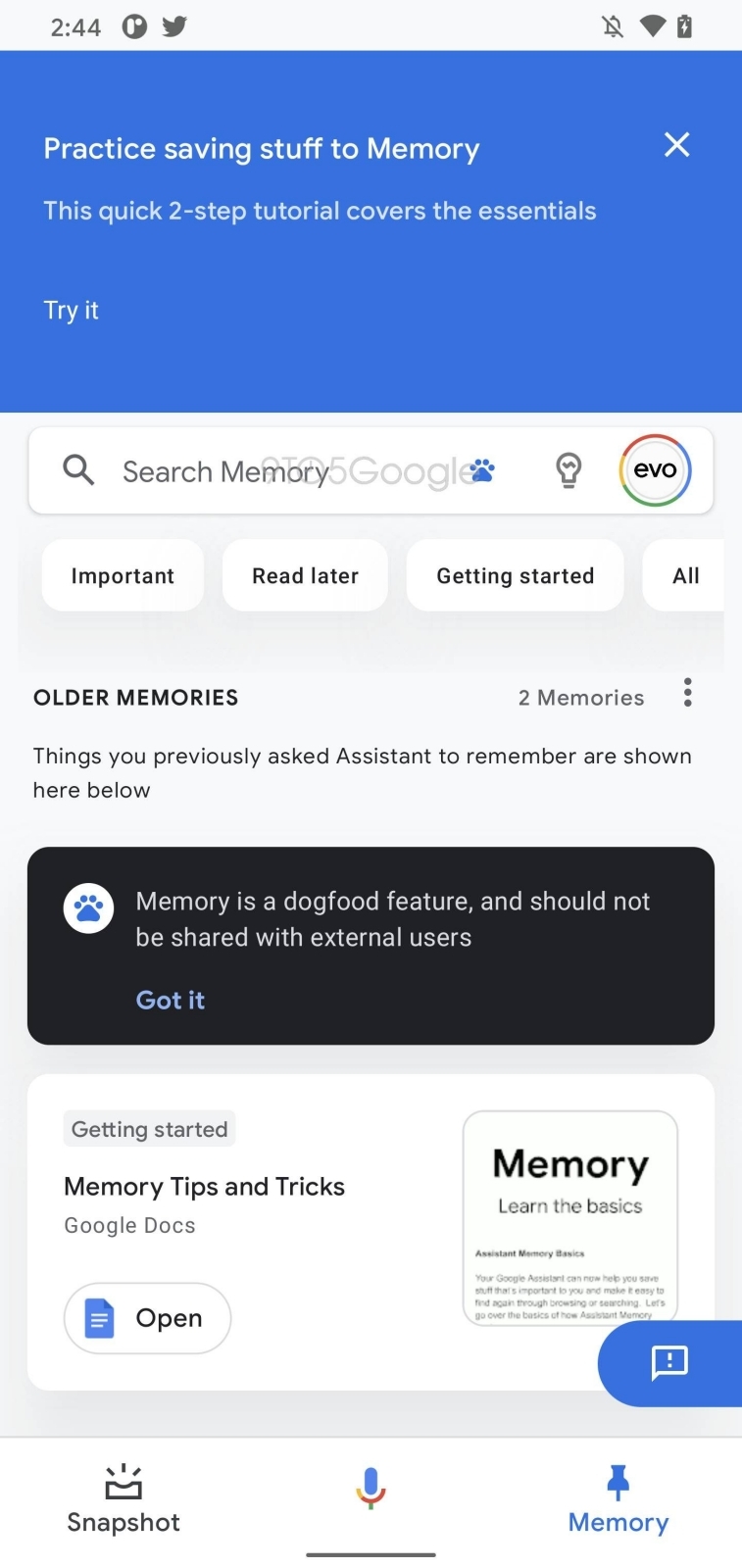Tap Try it to start tutorial
This screenshot has width=742, height=1568.
pos(71,311)
